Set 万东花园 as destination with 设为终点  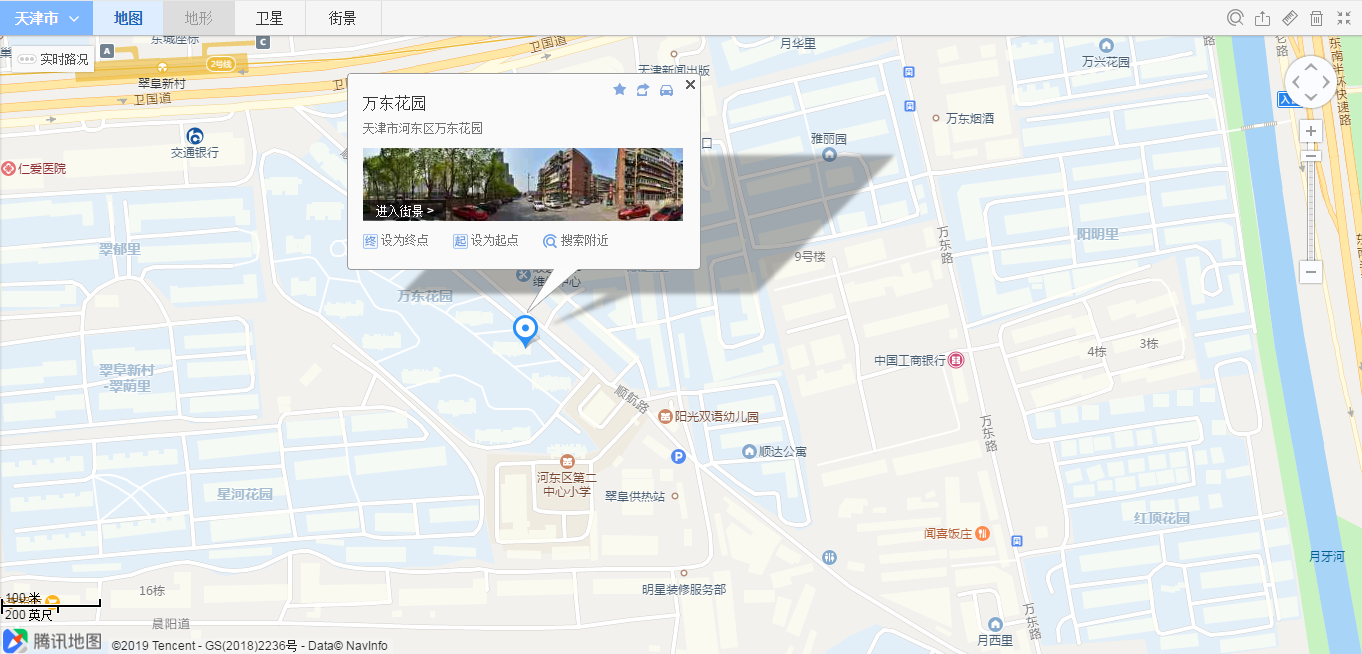(396, 241)
